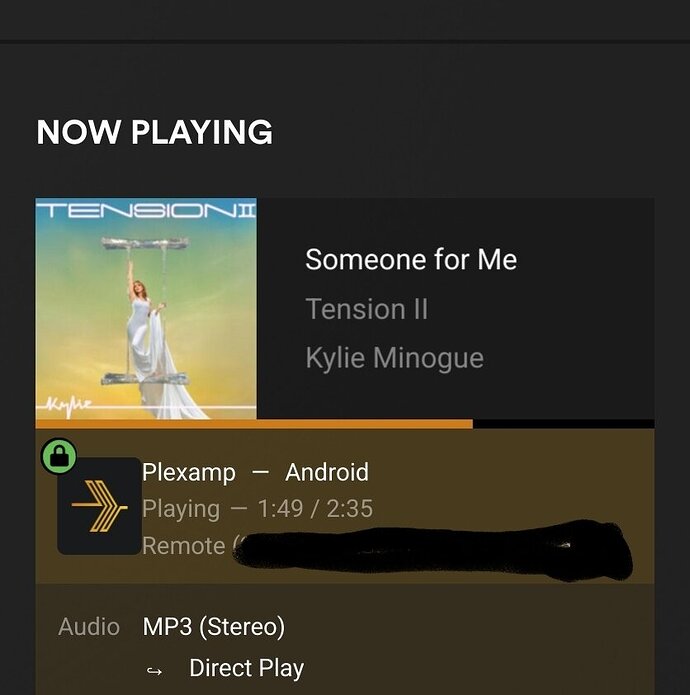This screenshot has height=695, width=690.
Task: Open the track Someone for Me
Action: pyautogui.click(x=411, y=260)
